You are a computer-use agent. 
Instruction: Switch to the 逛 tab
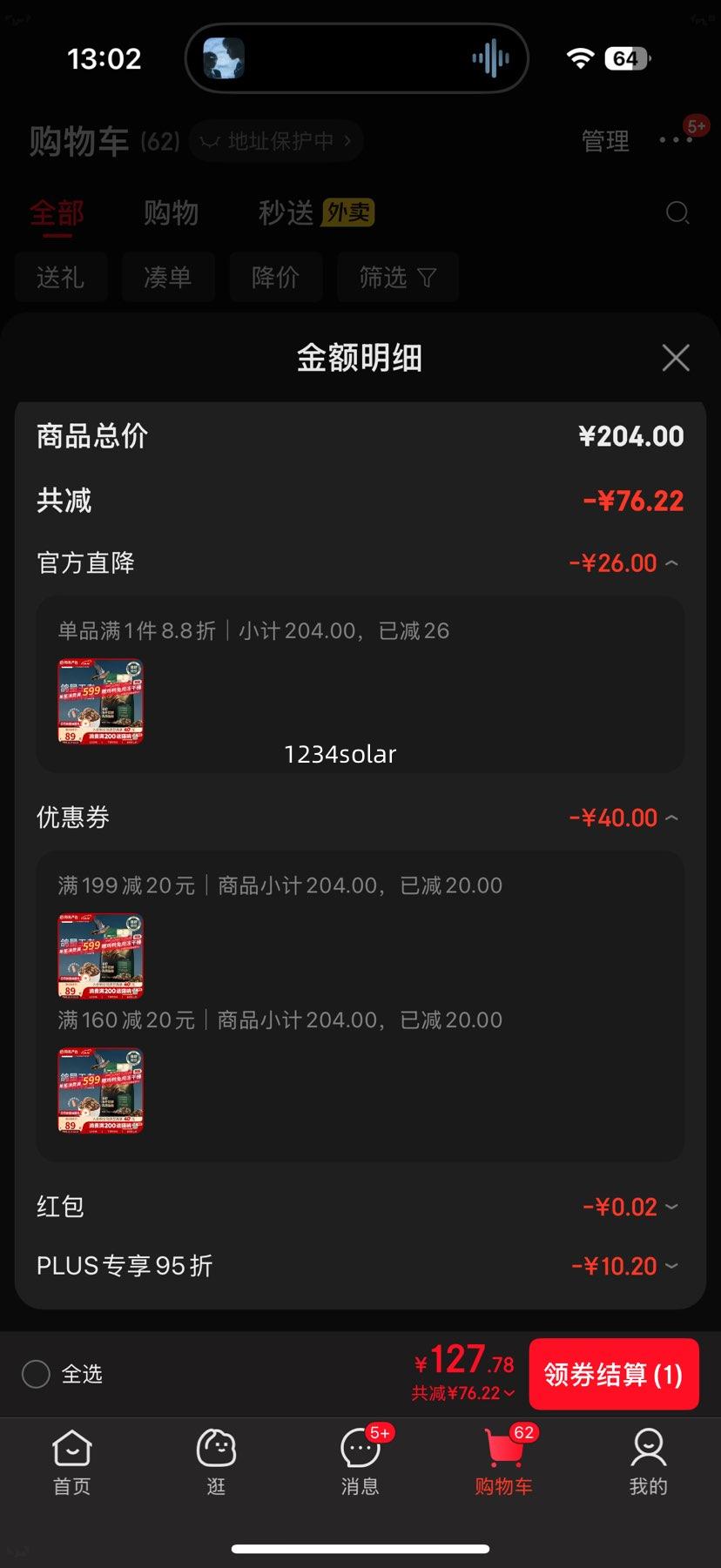(216, 1463)
